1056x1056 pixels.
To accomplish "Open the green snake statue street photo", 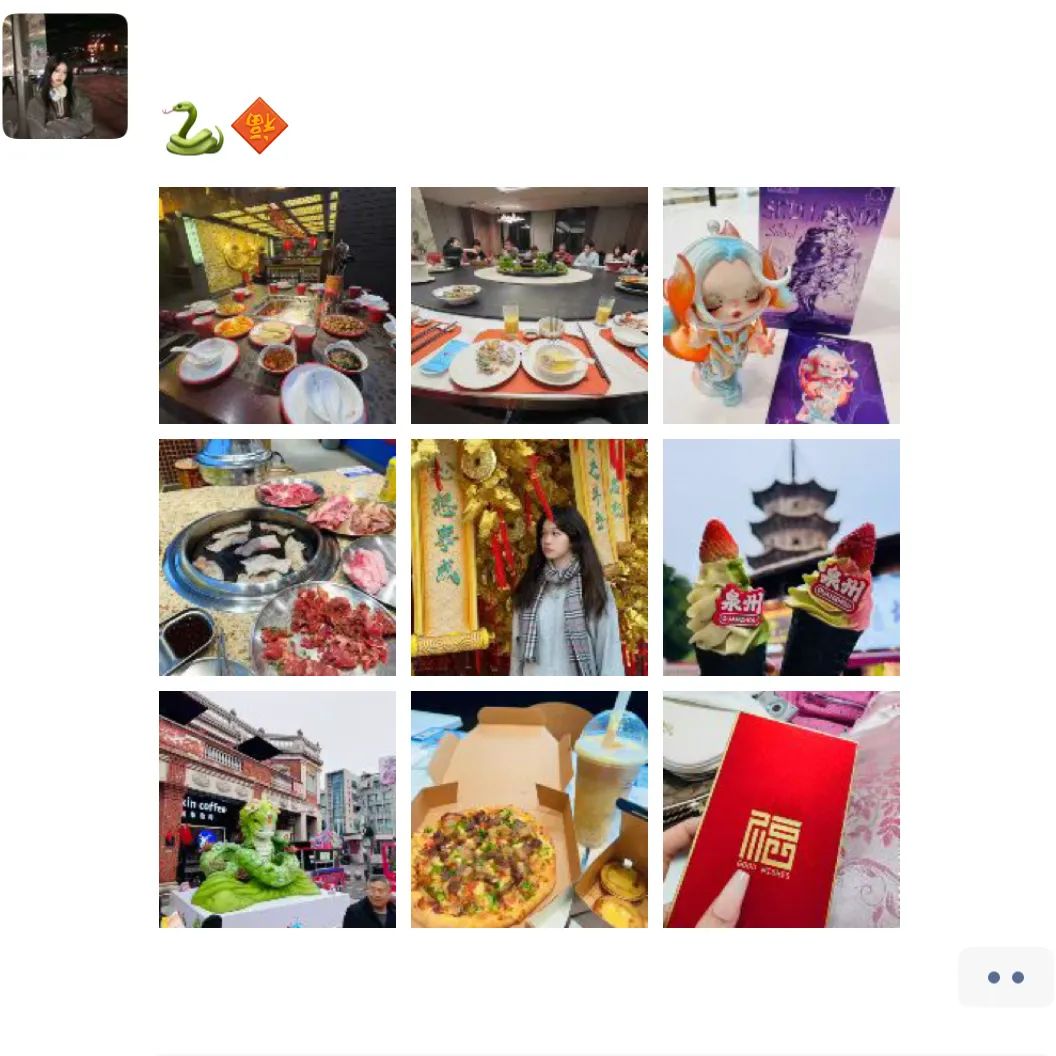I will [x=277, y=809].
